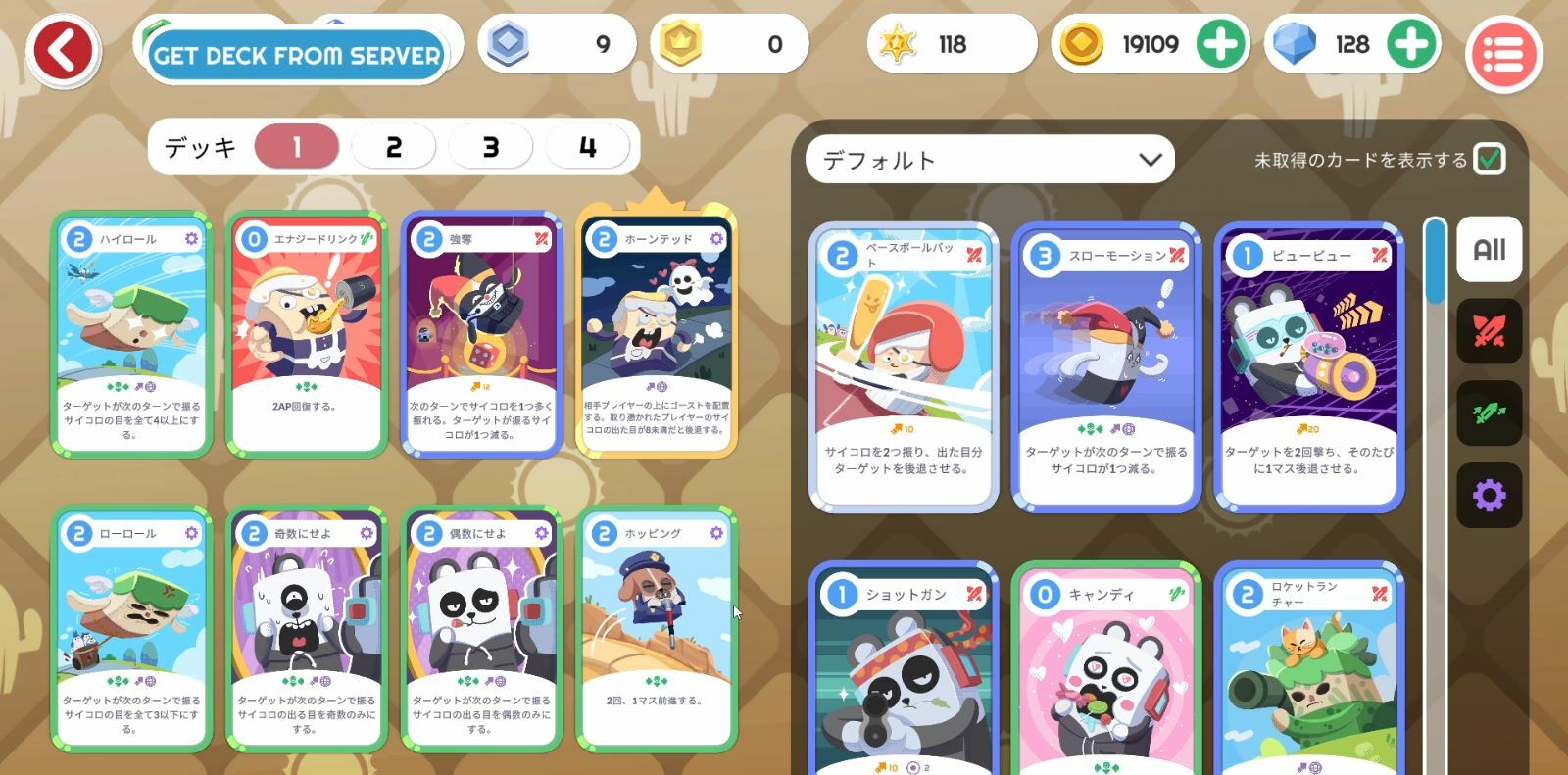Expand the デフォルト sort dropdown

[990, 160]
